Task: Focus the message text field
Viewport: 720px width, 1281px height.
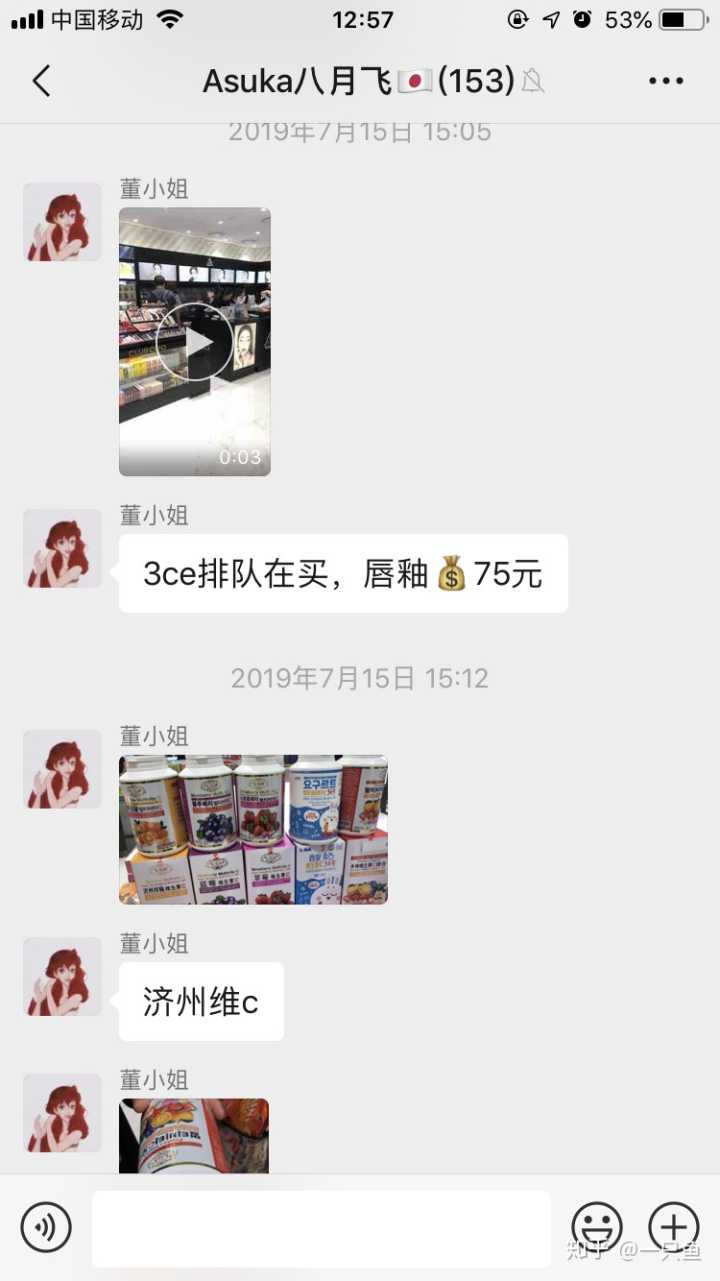Action: point(321,1228)
